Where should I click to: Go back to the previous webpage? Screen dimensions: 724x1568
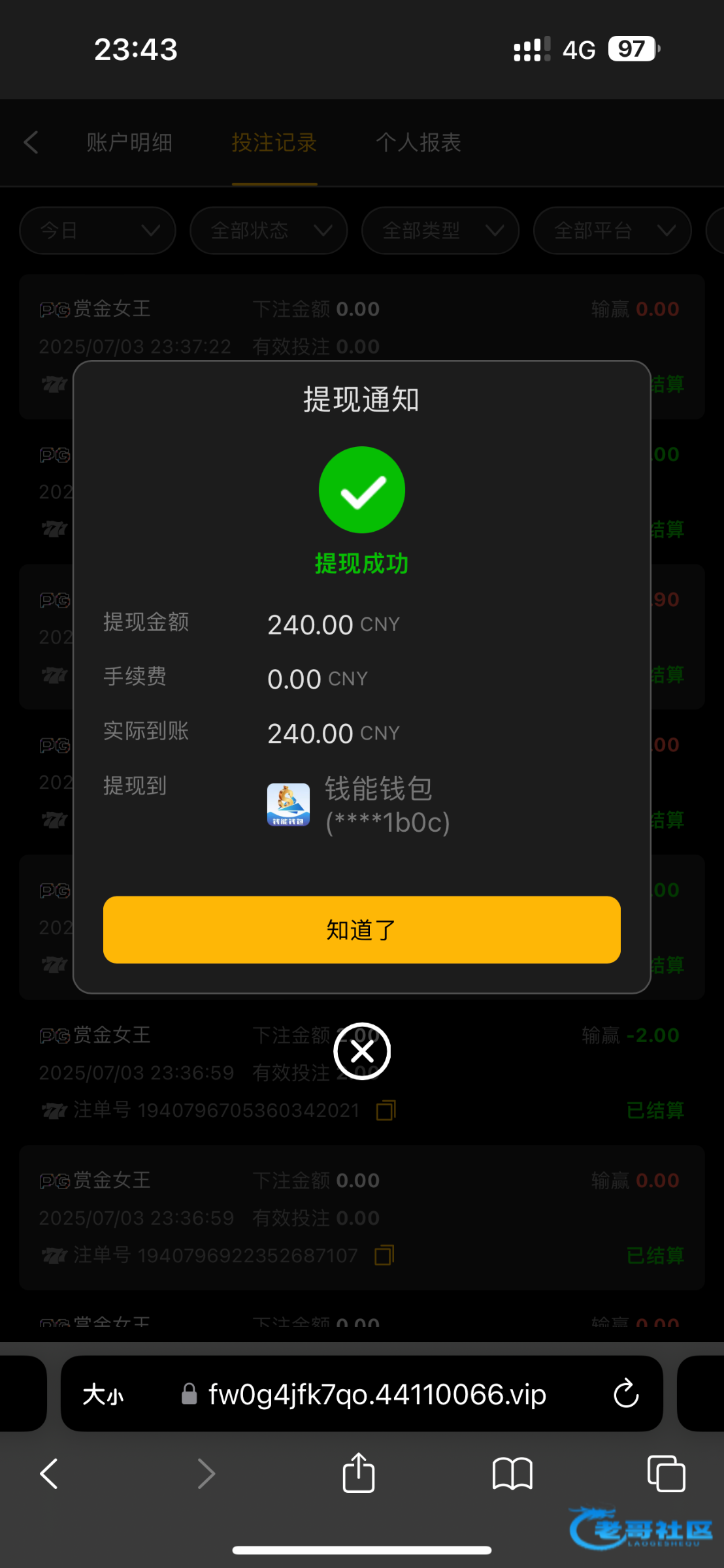click(49, 1474)
